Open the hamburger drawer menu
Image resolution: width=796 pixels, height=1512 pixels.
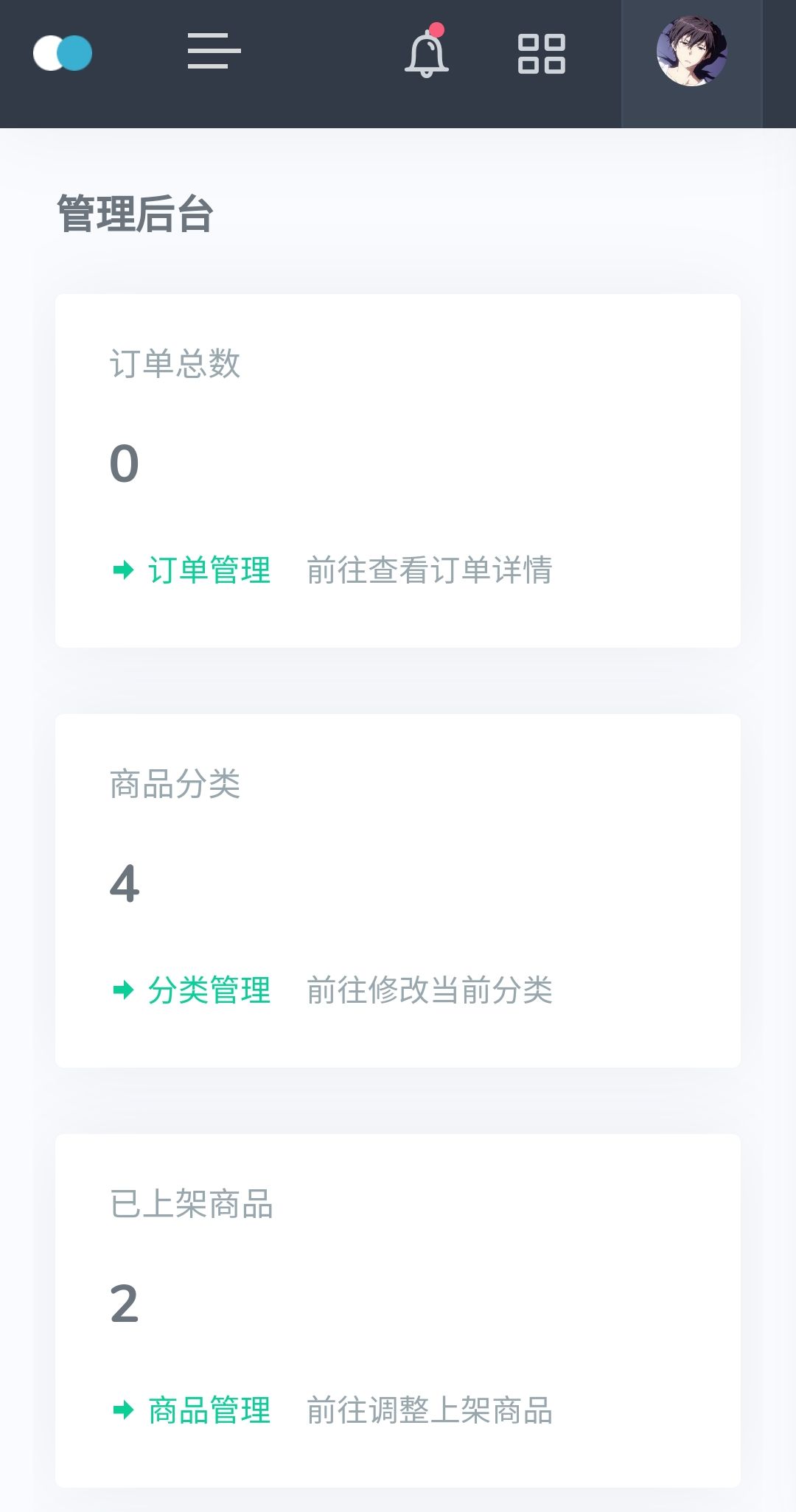pyautogui.click(x=214, y=52)
